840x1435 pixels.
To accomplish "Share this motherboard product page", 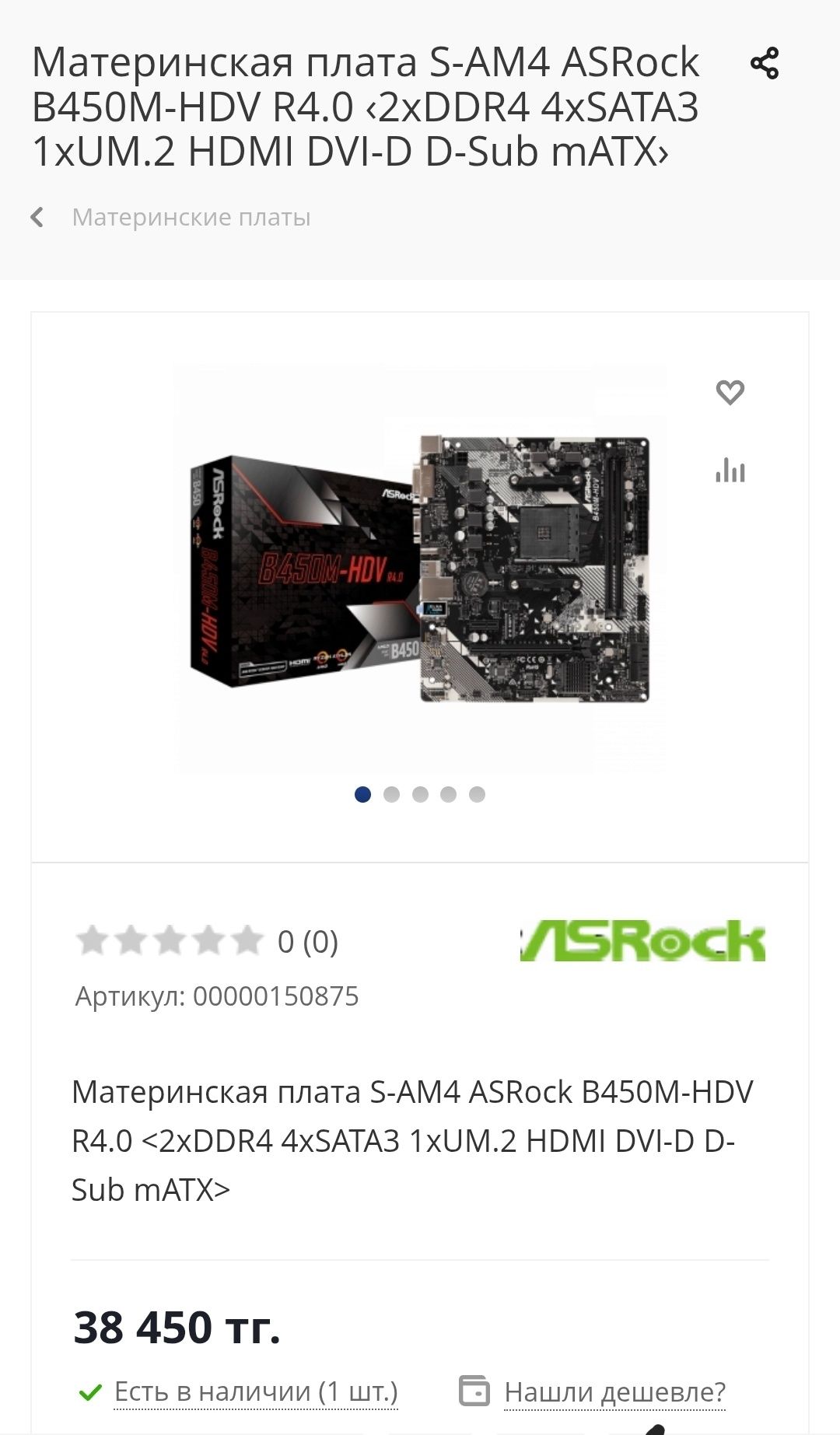I will [x=764, y=63].
